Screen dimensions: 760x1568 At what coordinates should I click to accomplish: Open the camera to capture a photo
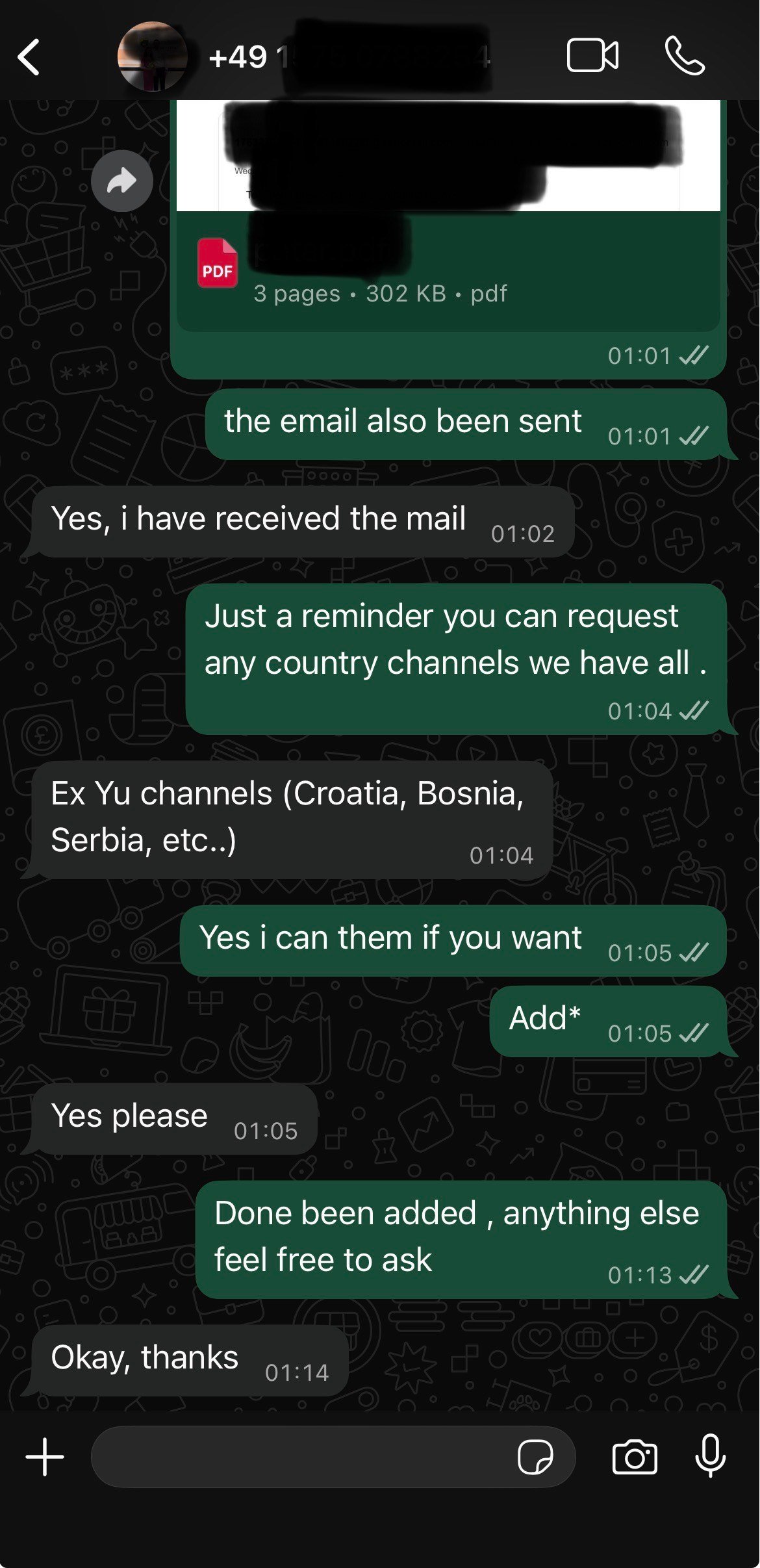pyautogui.click(x=635, y=1457)
